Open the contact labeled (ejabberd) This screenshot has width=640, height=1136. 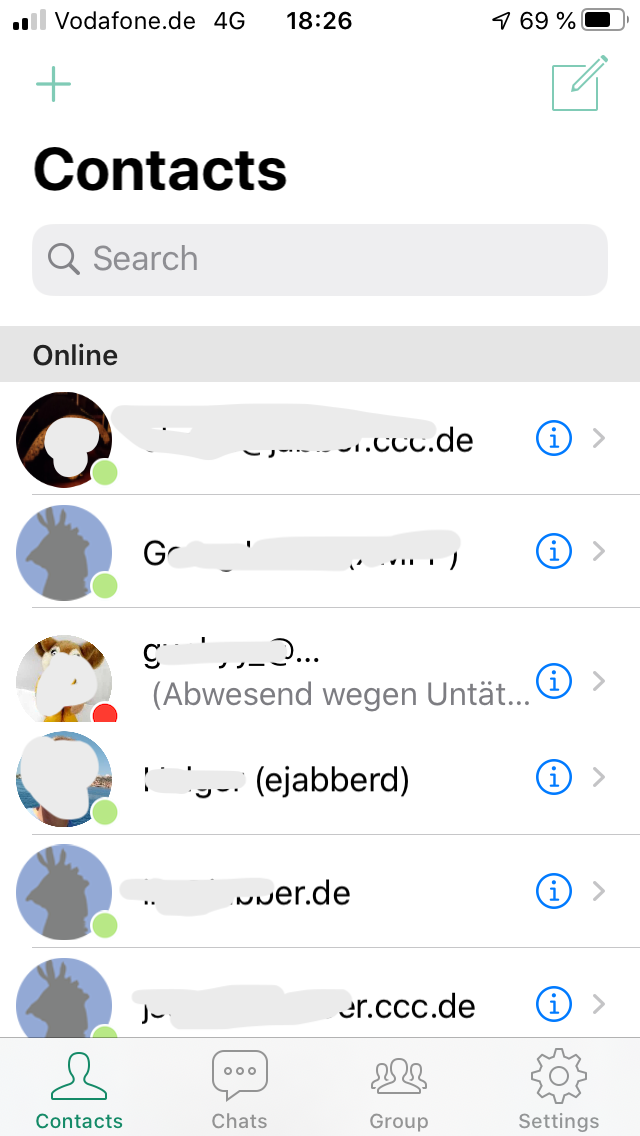pyautogui.click(x=320, y=778)
